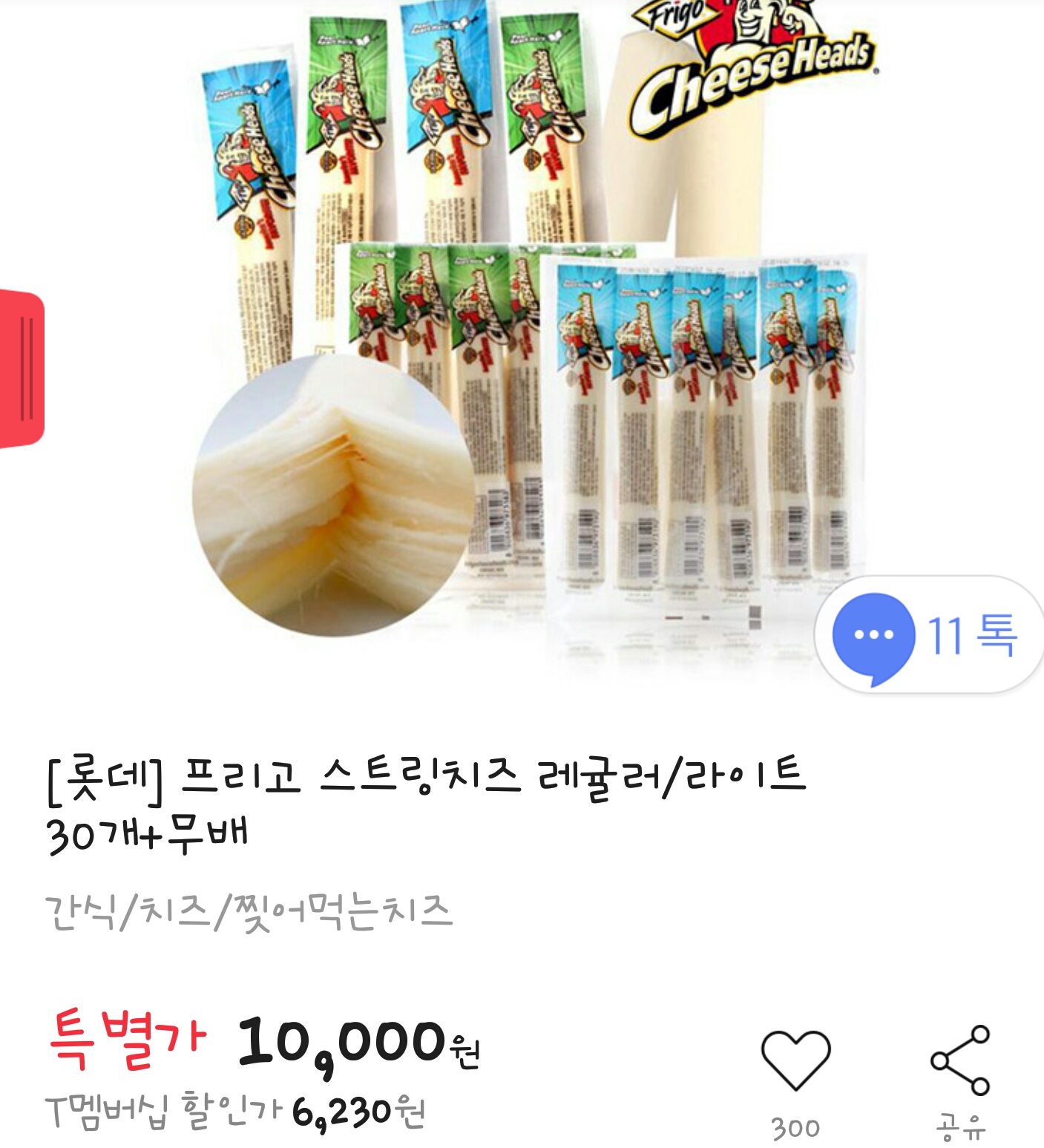Open the red side drawer handle
The image size is (1044, 1148).
pyautogui.click(x=22, y=369)
